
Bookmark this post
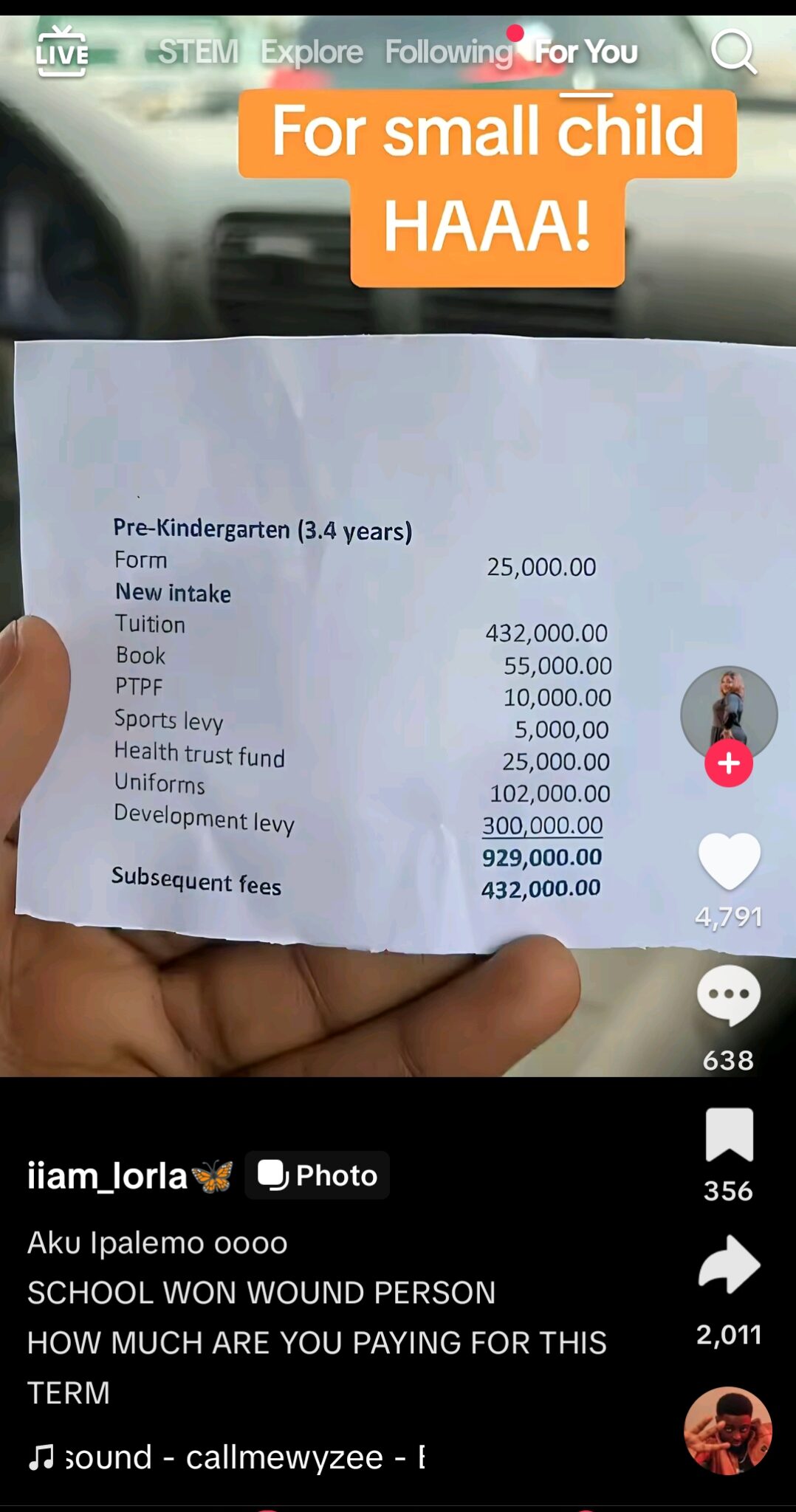point(729,1135)
